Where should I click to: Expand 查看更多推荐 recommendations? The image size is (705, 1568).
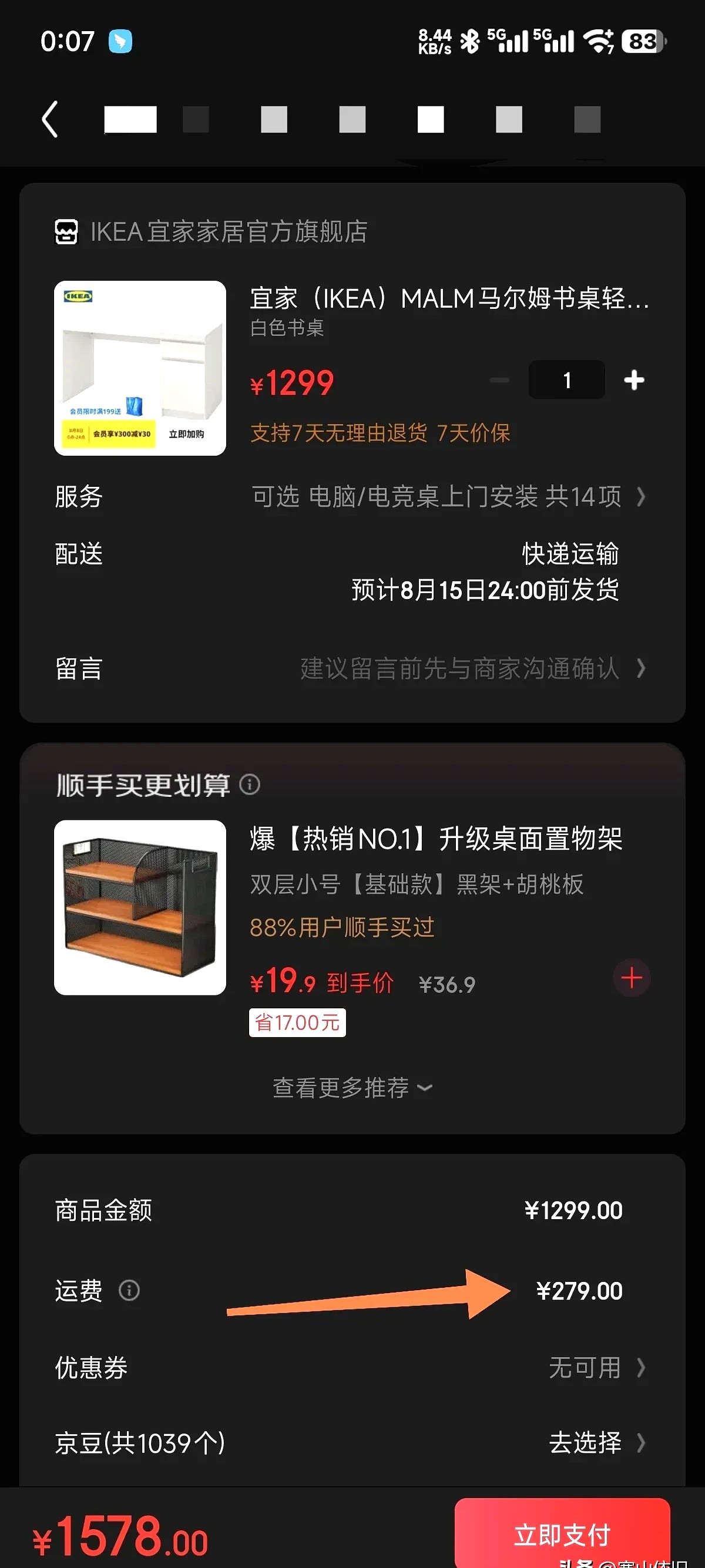pos(352,1088)
